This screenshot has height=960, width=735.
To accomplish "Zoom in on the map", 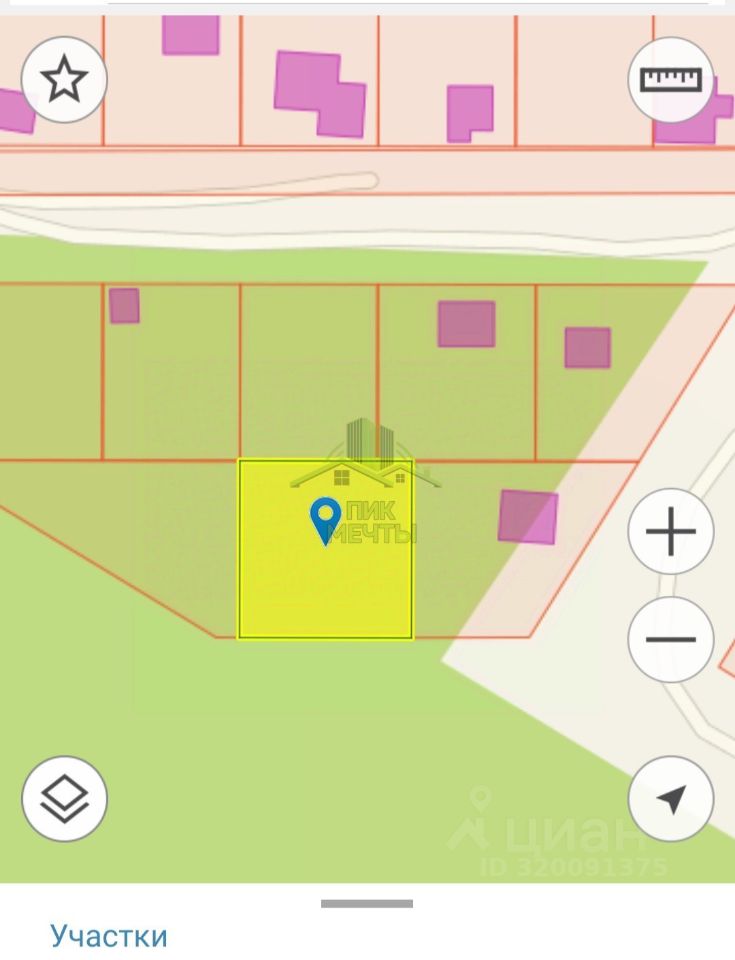I will pos(671,532).
